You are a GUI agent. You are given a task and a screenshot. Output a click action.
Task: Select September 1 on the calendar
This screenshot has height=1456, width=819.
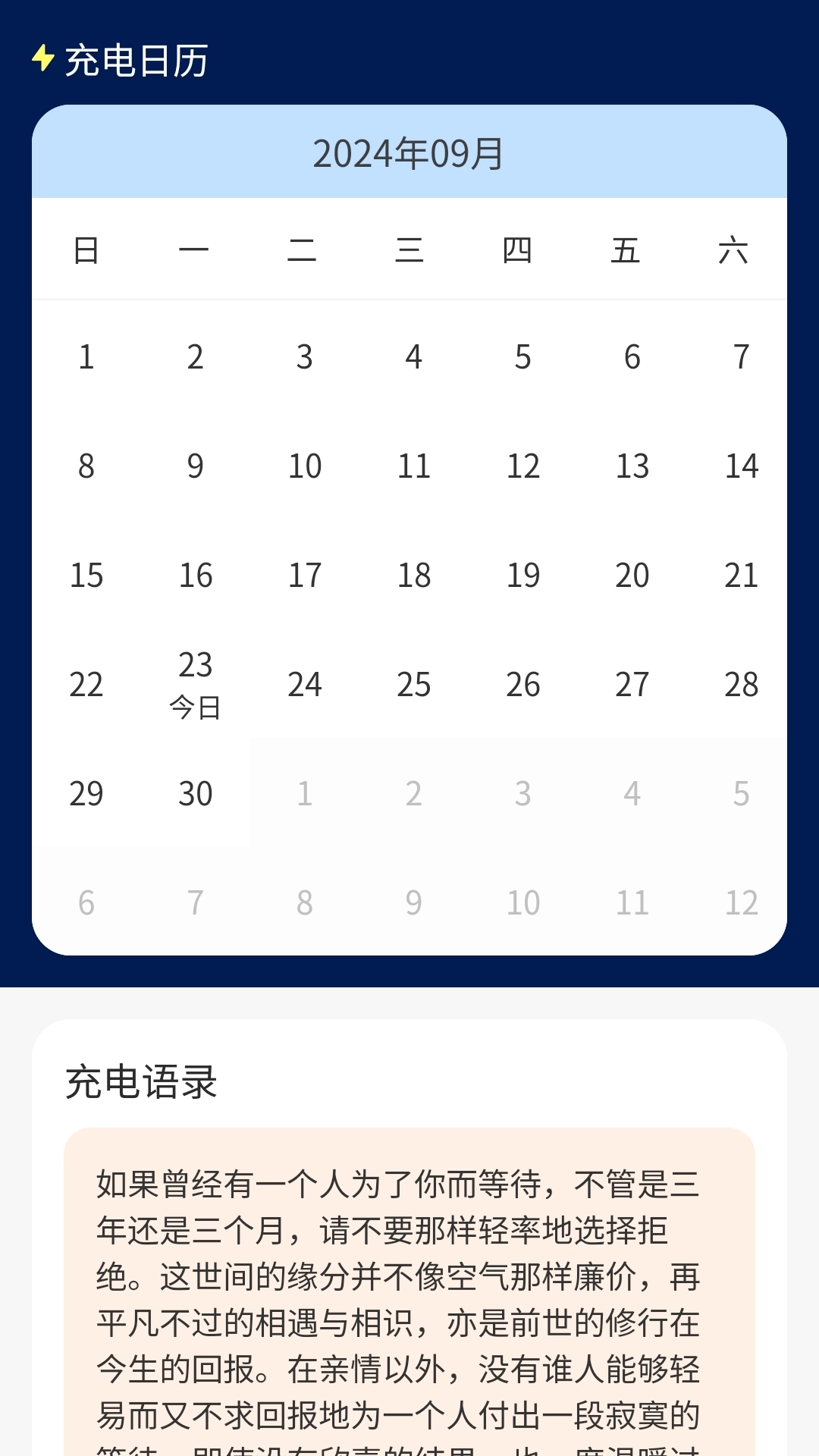pos(86,356)
